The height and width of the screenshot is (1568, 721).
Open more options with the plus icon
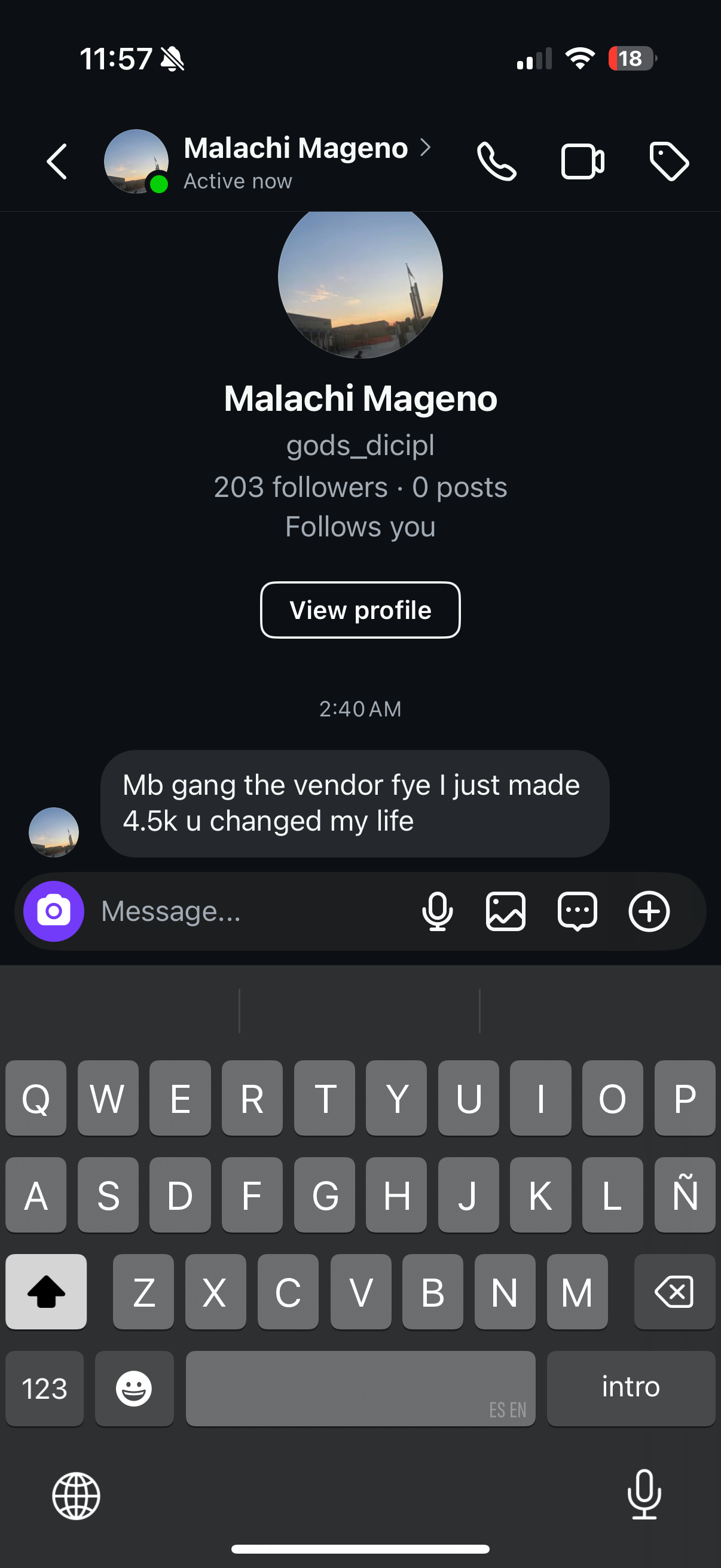pos(649,911)
